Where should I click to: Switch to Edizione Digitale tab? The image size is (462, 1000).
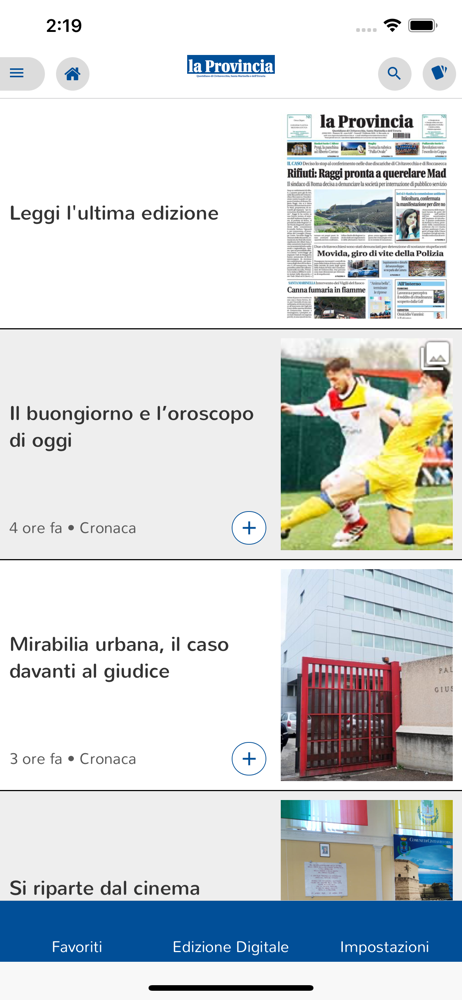230,947
